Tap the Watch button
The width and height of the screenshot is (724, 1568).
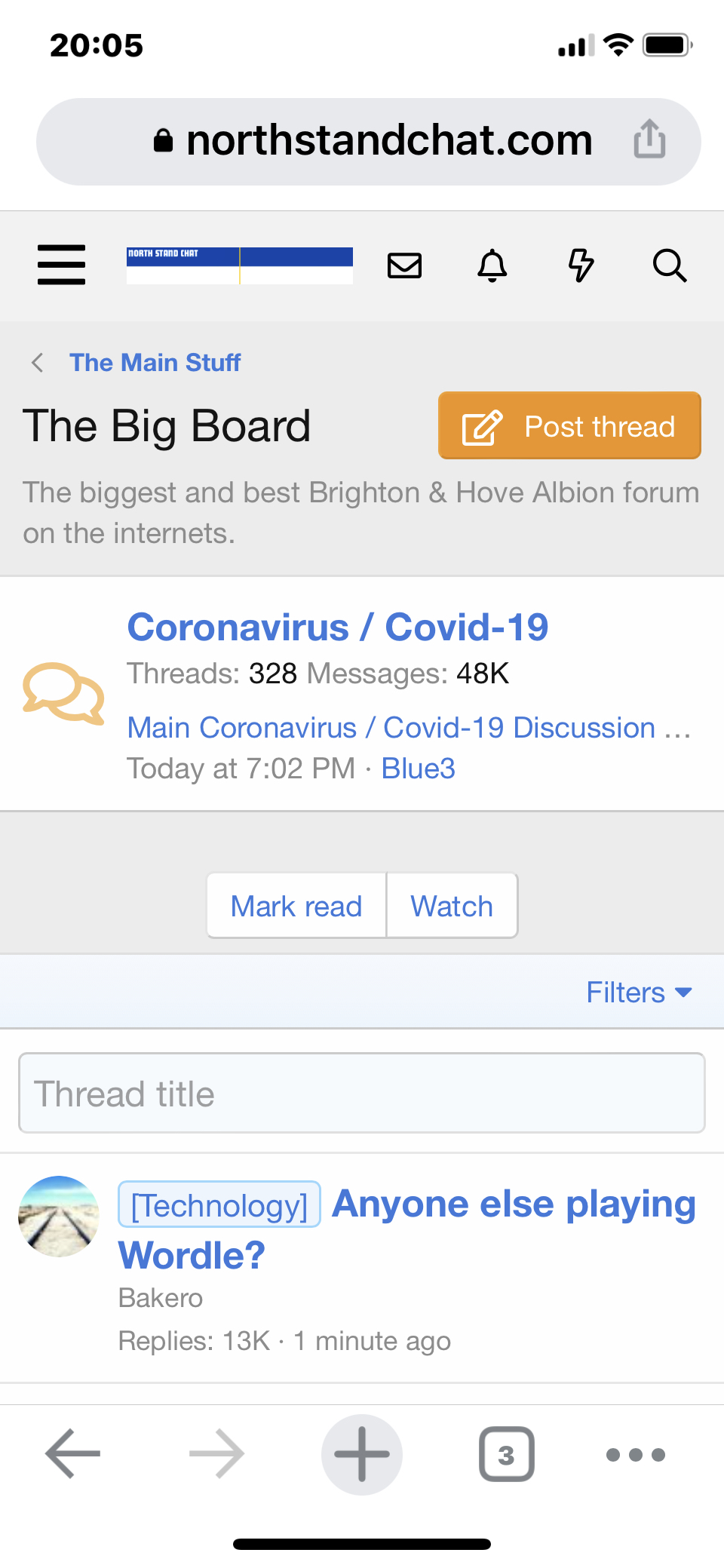pos(452,906)
